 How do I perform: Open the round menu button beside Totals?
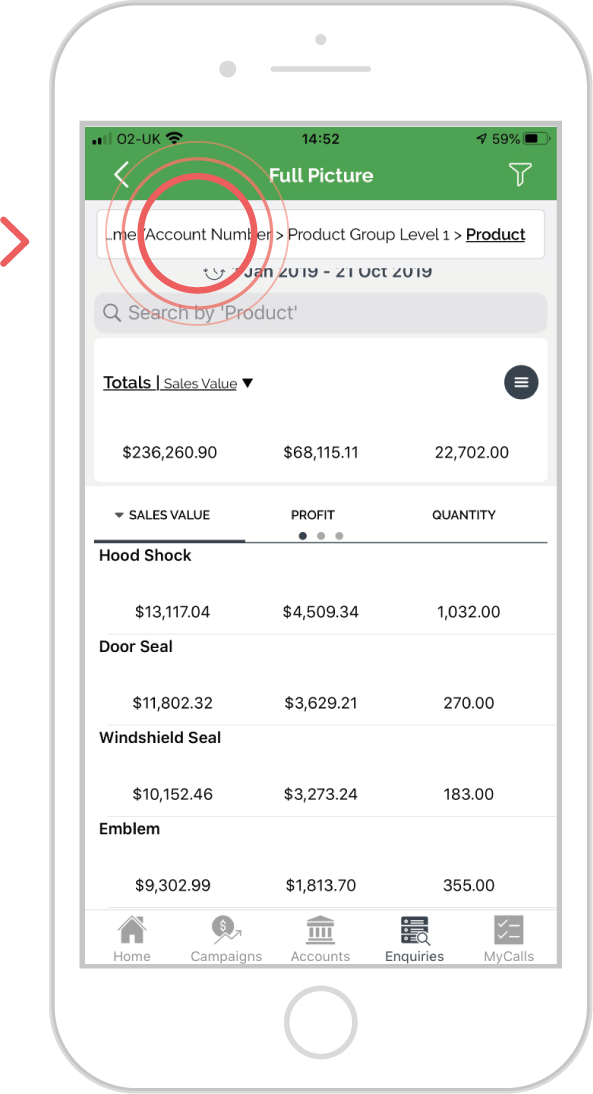coord(521,382)
